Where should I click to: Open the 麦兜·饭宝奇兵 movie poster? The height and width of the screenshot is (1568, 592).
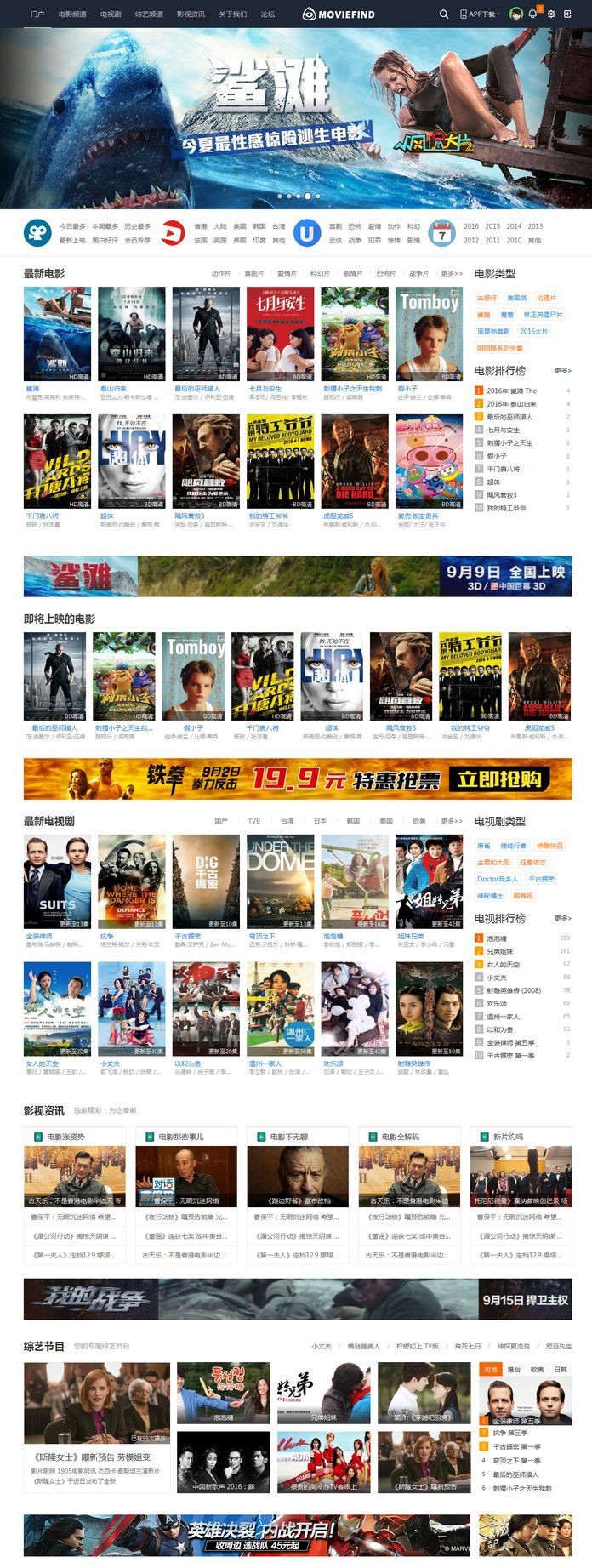click(x=430, y=461)
